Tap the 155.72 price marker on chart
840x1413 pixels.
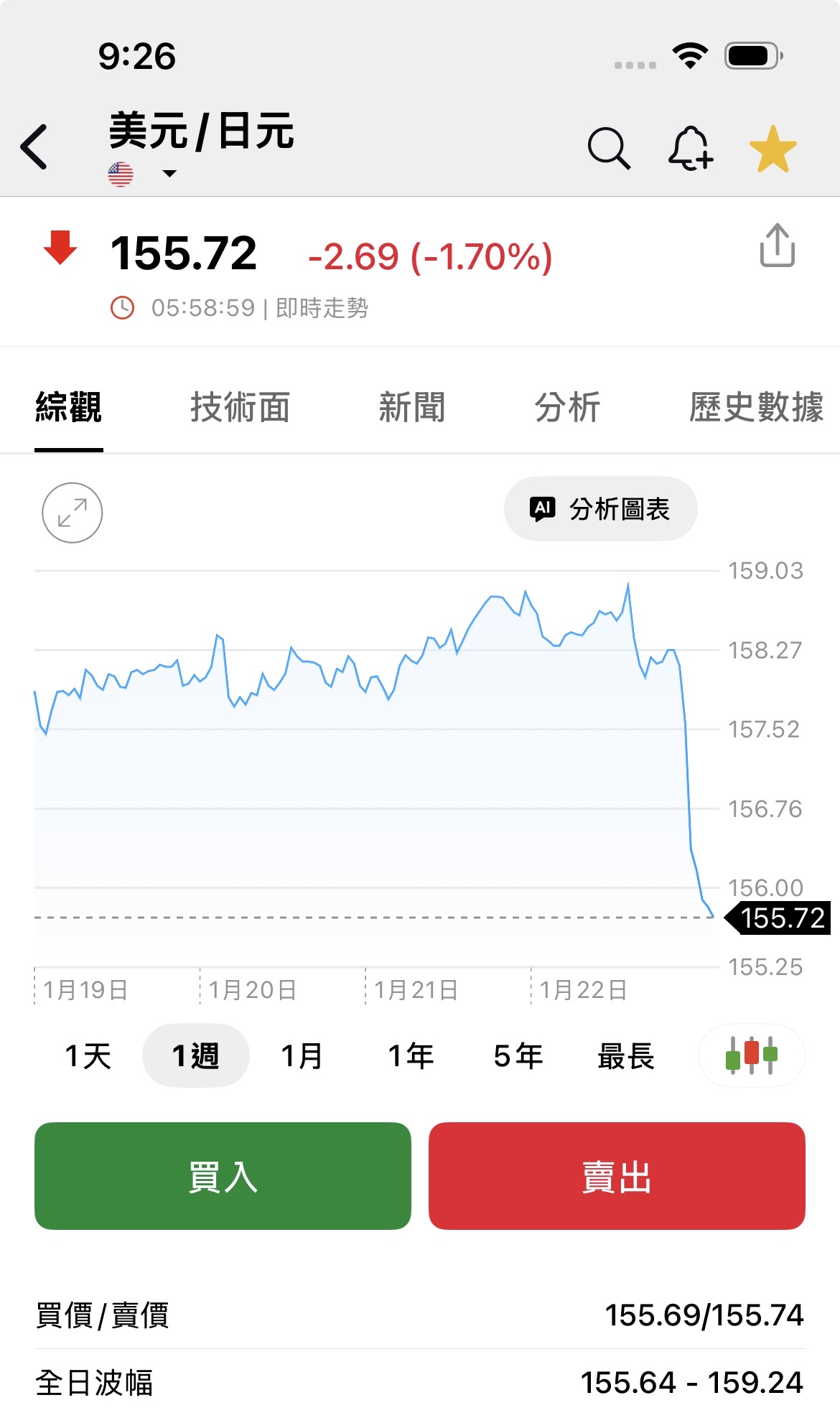(x=772, y=918)
